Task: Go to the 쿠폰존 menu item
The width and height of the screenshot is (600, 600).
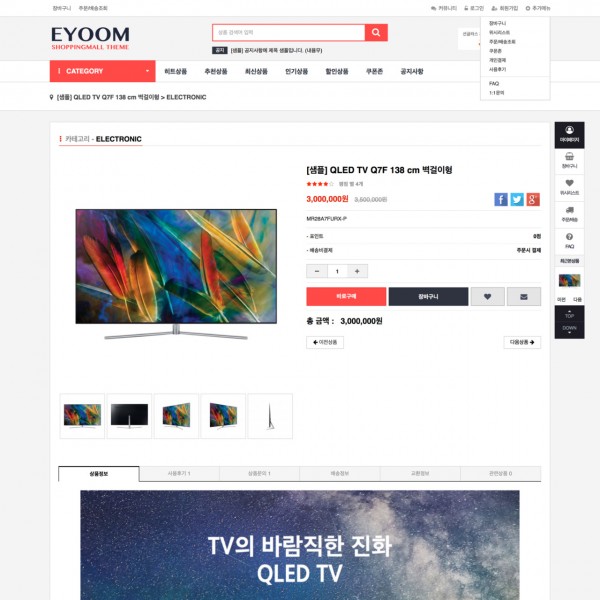Action: pyautogui.click(x=374, y=71)
